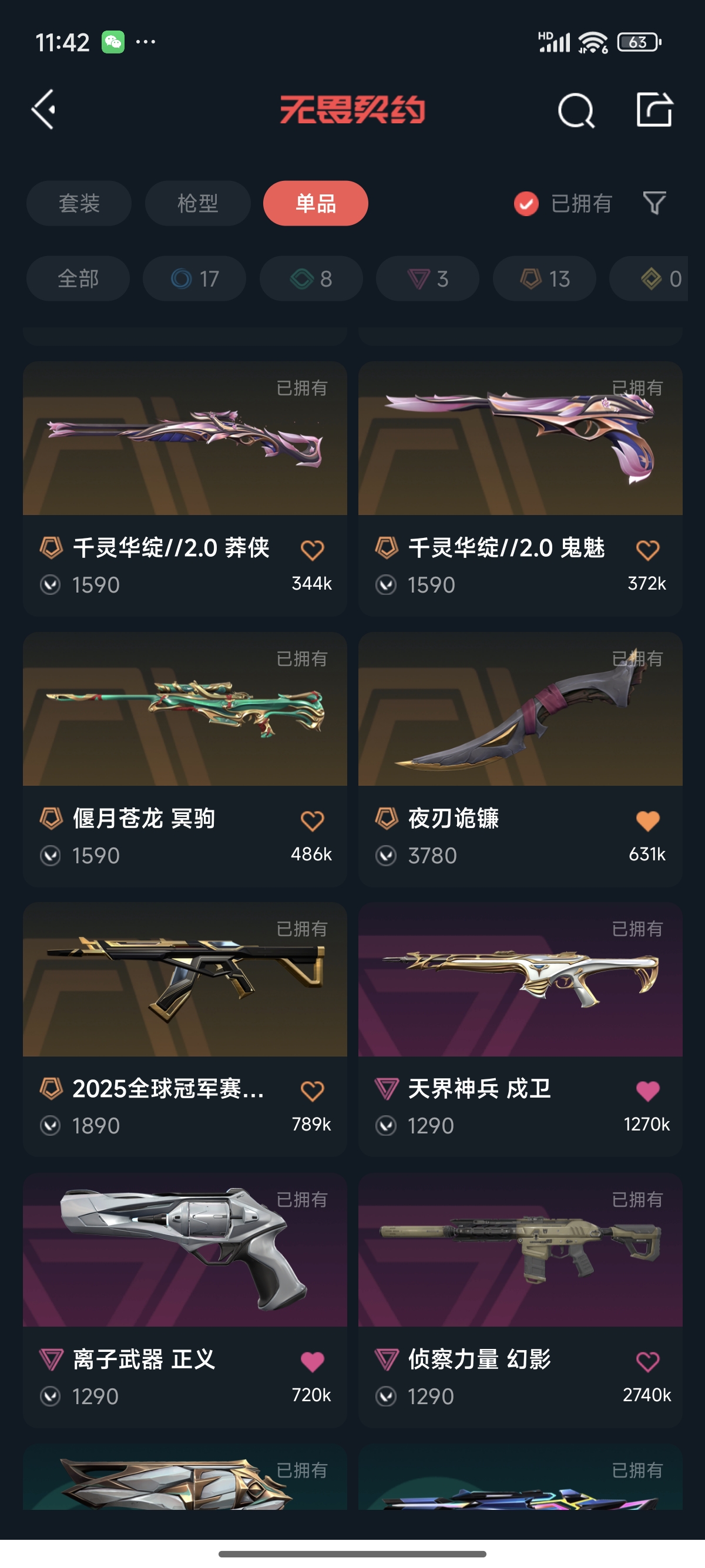Open the search icon in the header
Image resolution: width=705 pixels, height=1568 pixels.
coord(575,110)
